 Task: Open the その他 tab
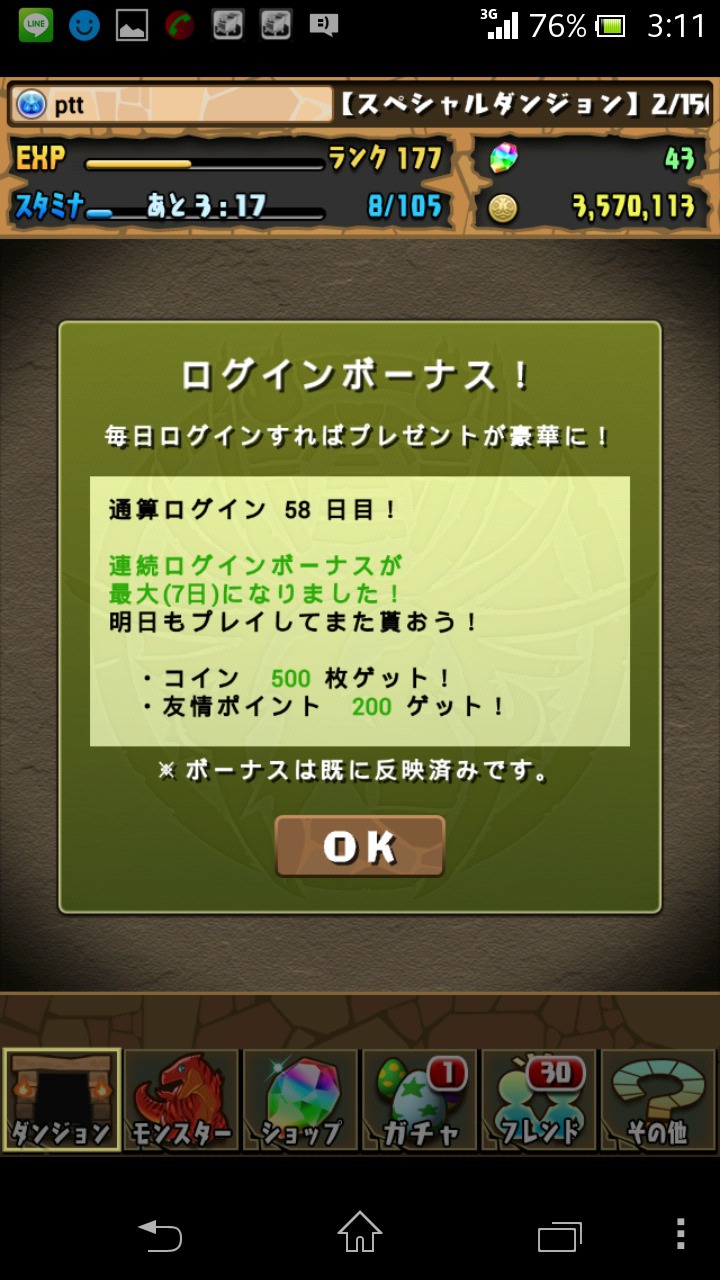pos(658,1099)
